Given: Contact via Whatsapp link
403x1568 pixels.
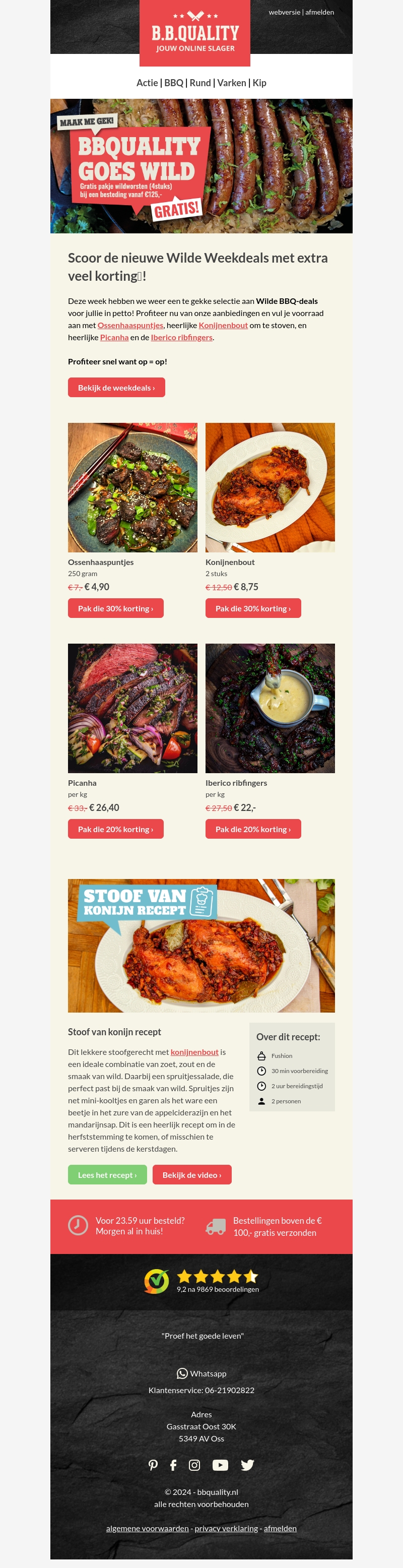Looking at the screenshot, I should coord(201,1374).
